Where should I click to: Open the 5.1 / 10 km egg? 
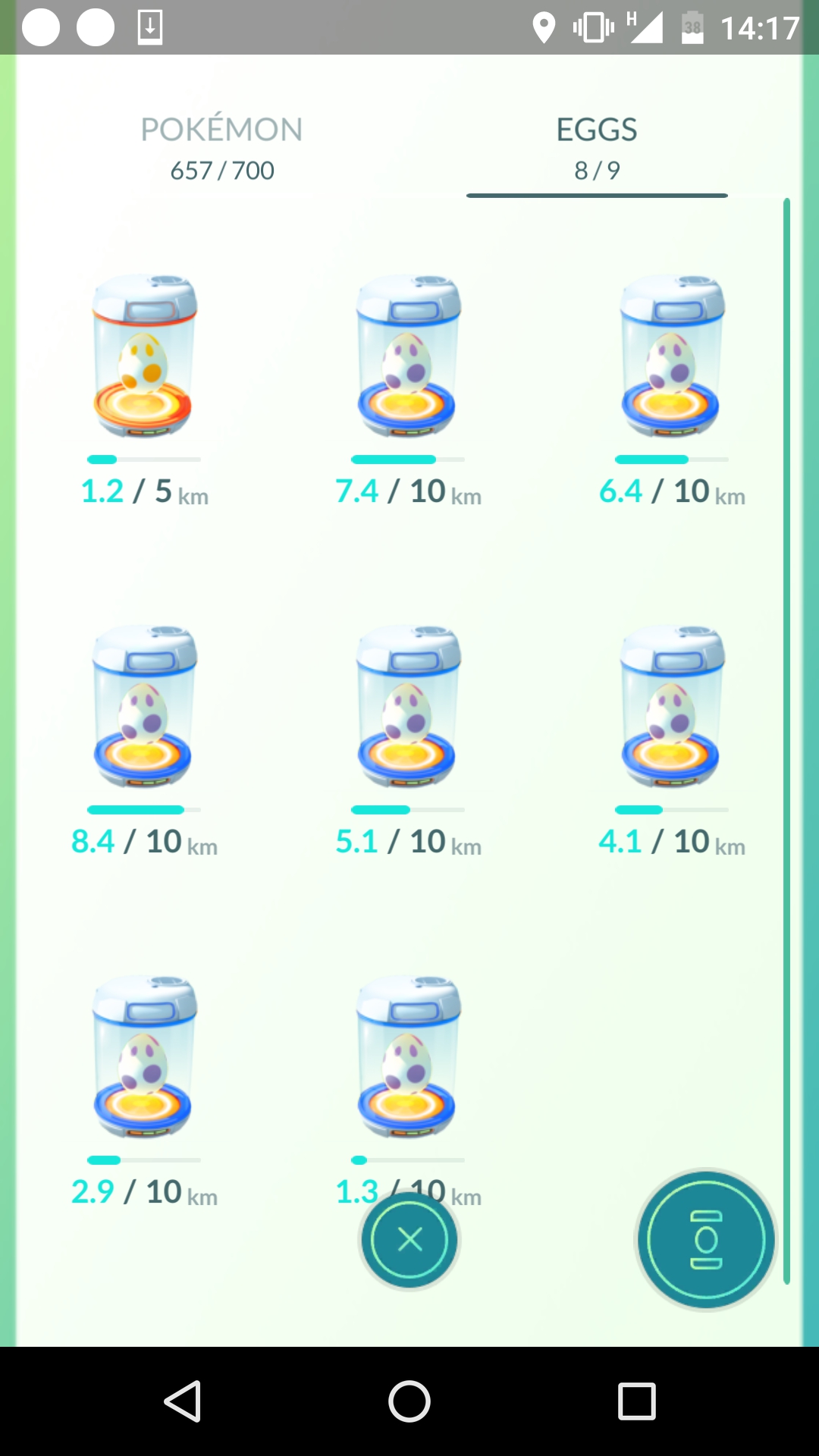tap(408, 707)
